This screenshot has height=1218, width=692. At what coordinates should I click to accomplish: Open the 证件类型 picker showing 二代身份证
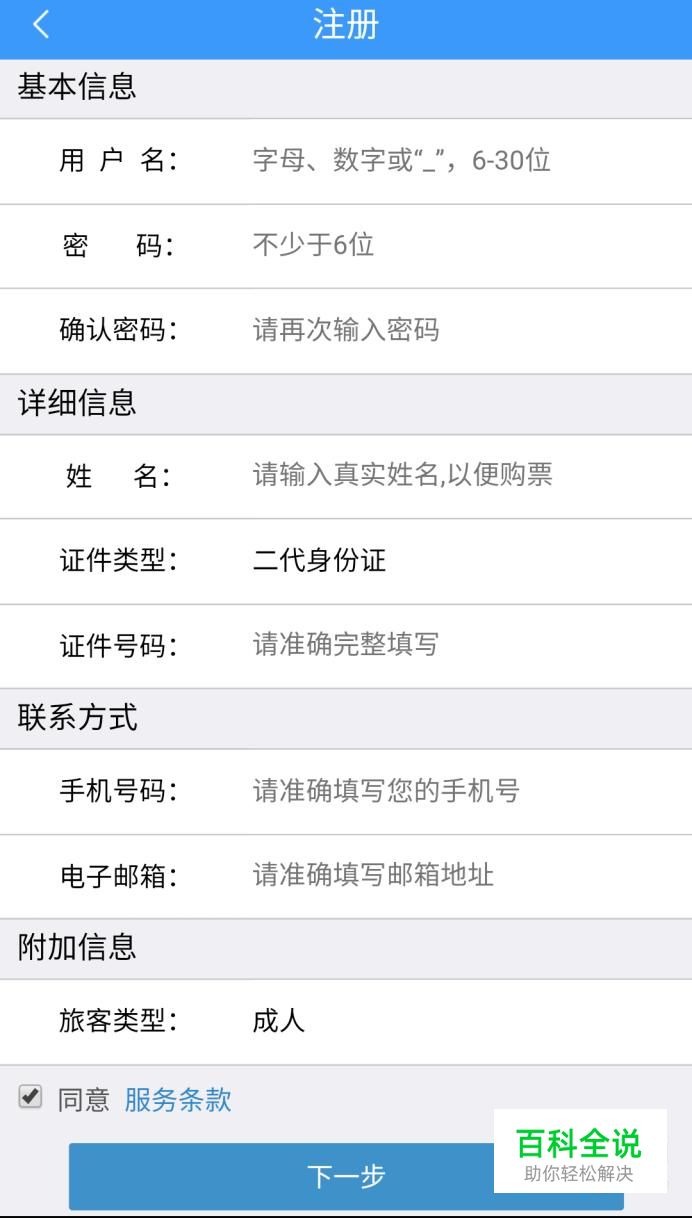(450, 561)
